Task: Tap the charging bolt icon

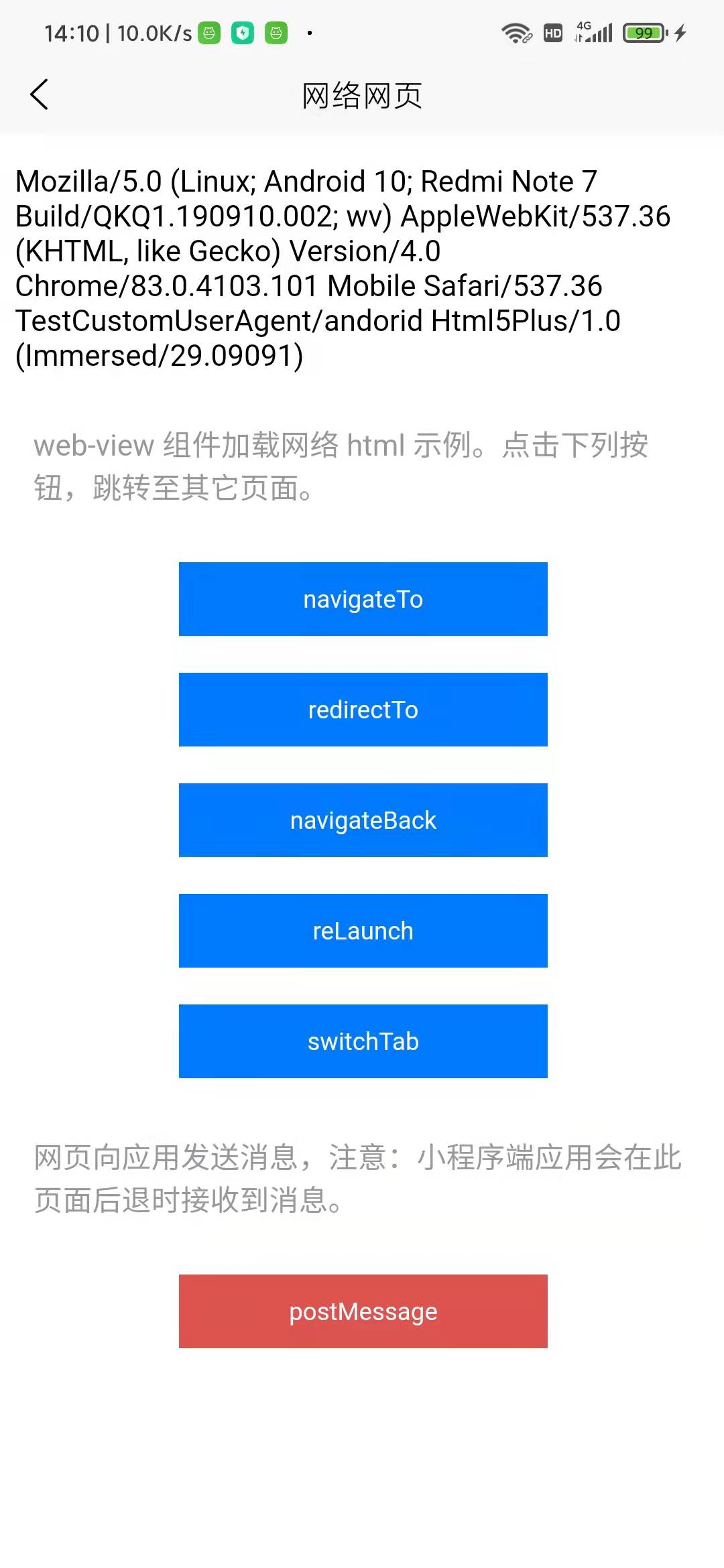Action: [679, 31]
